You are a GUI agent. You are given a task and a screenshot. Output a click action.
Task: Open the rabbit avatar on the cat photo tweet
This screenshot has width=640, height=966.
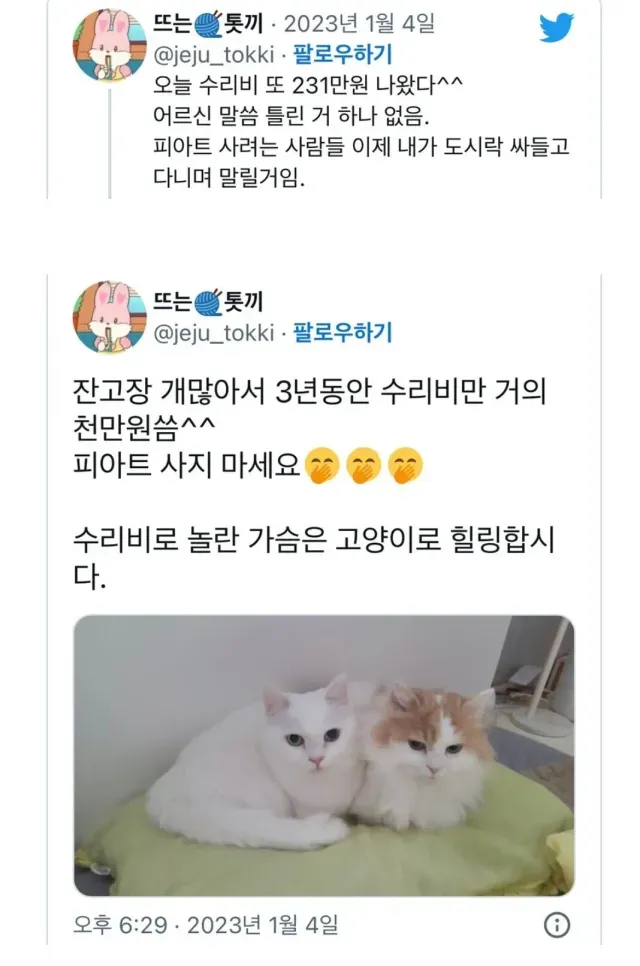[110, 317]
